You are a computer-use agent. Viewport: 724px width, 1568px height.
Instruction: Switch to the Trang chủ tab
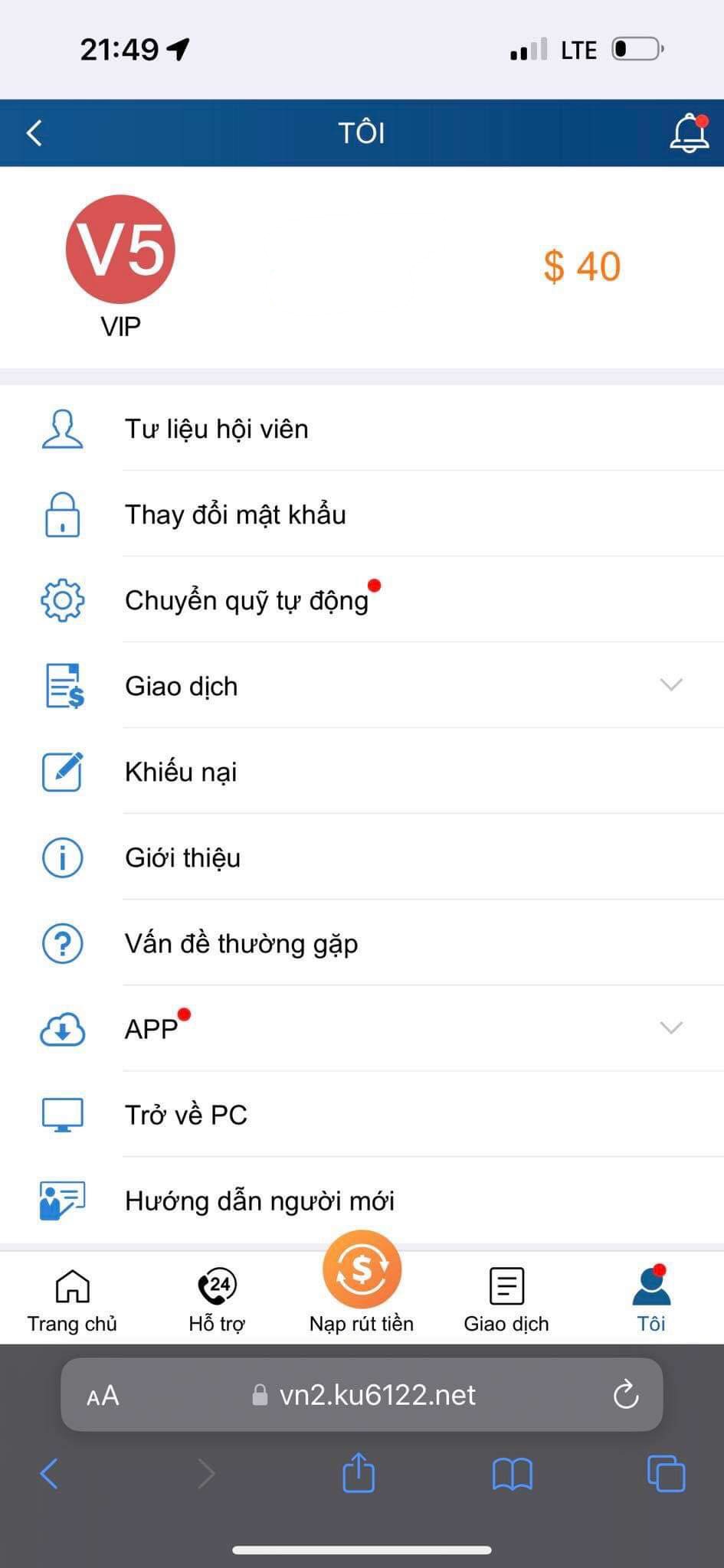pos(72,1299)
